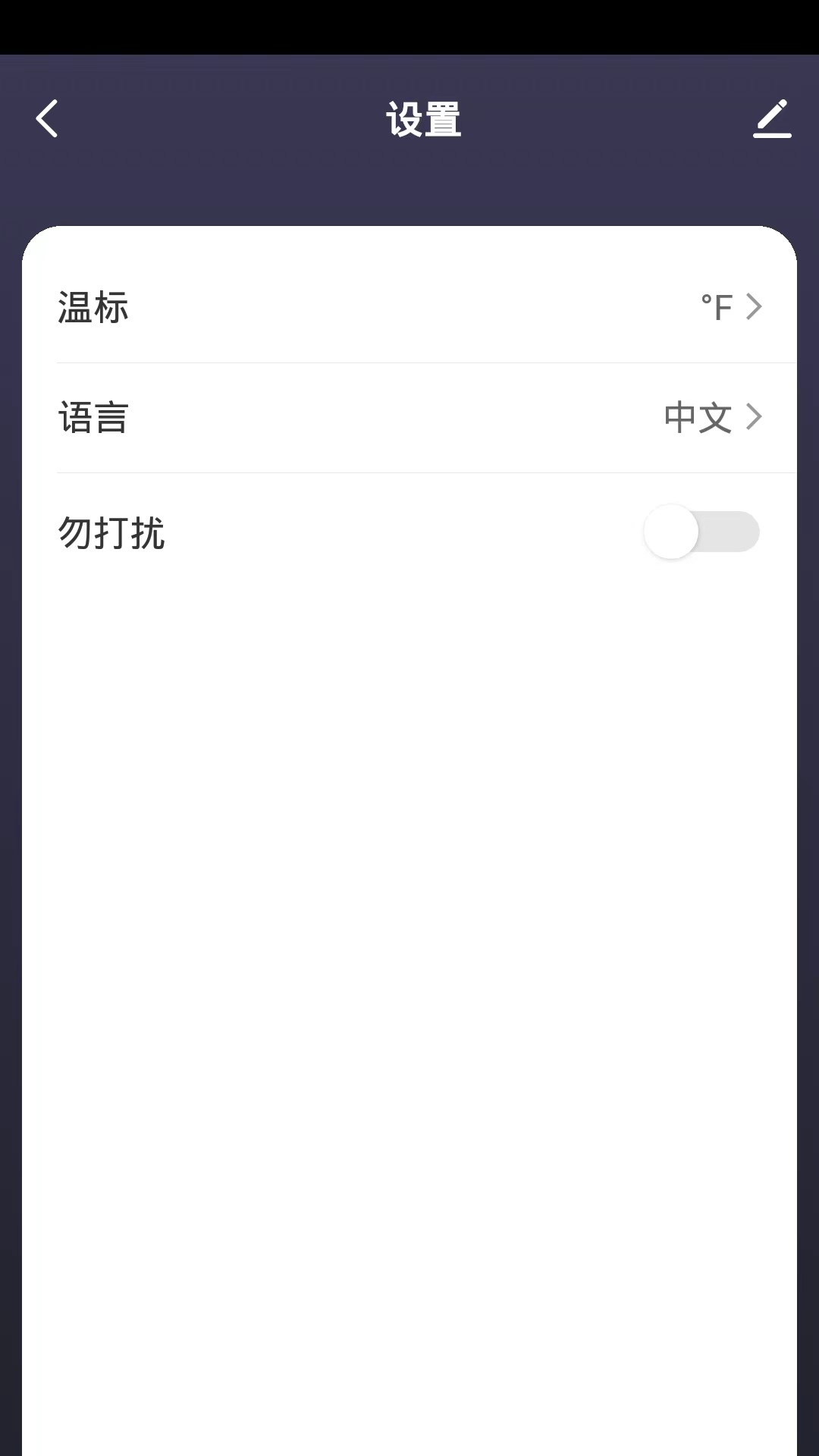Viewport: 819px width, 1456px height.
Task: Open the device editing screen via pen icon
Action: coord(772,120)
